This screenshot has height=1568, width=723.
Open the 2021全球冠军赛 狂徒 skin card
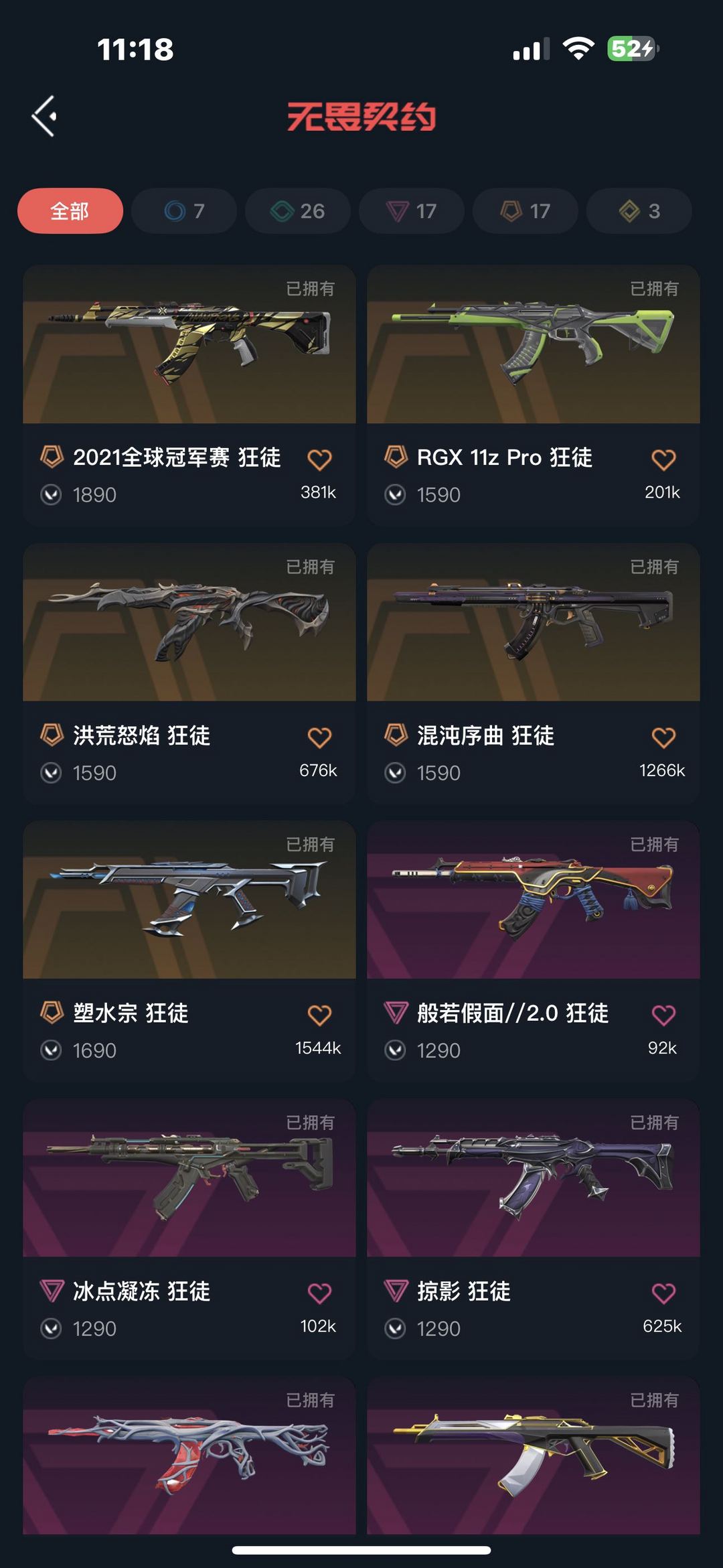[189, 395]
